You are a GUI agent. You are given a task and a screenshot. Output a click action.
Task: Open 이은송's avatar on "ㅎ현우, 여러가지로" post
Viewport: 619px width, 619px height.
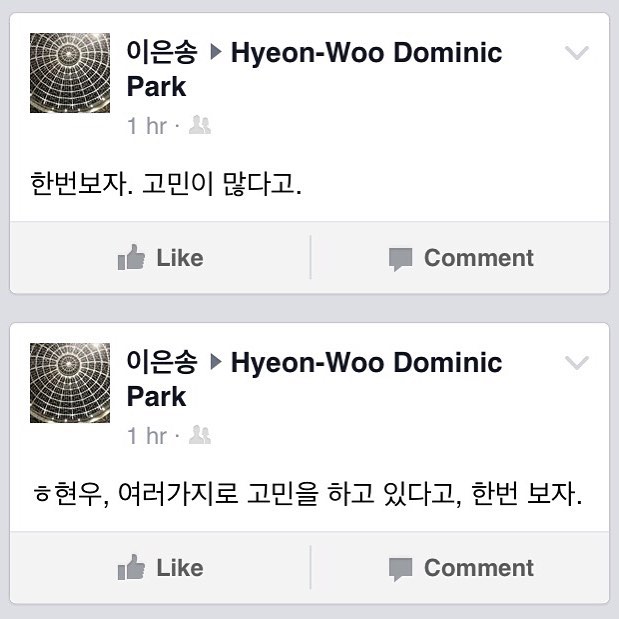[x=70, y=382]
